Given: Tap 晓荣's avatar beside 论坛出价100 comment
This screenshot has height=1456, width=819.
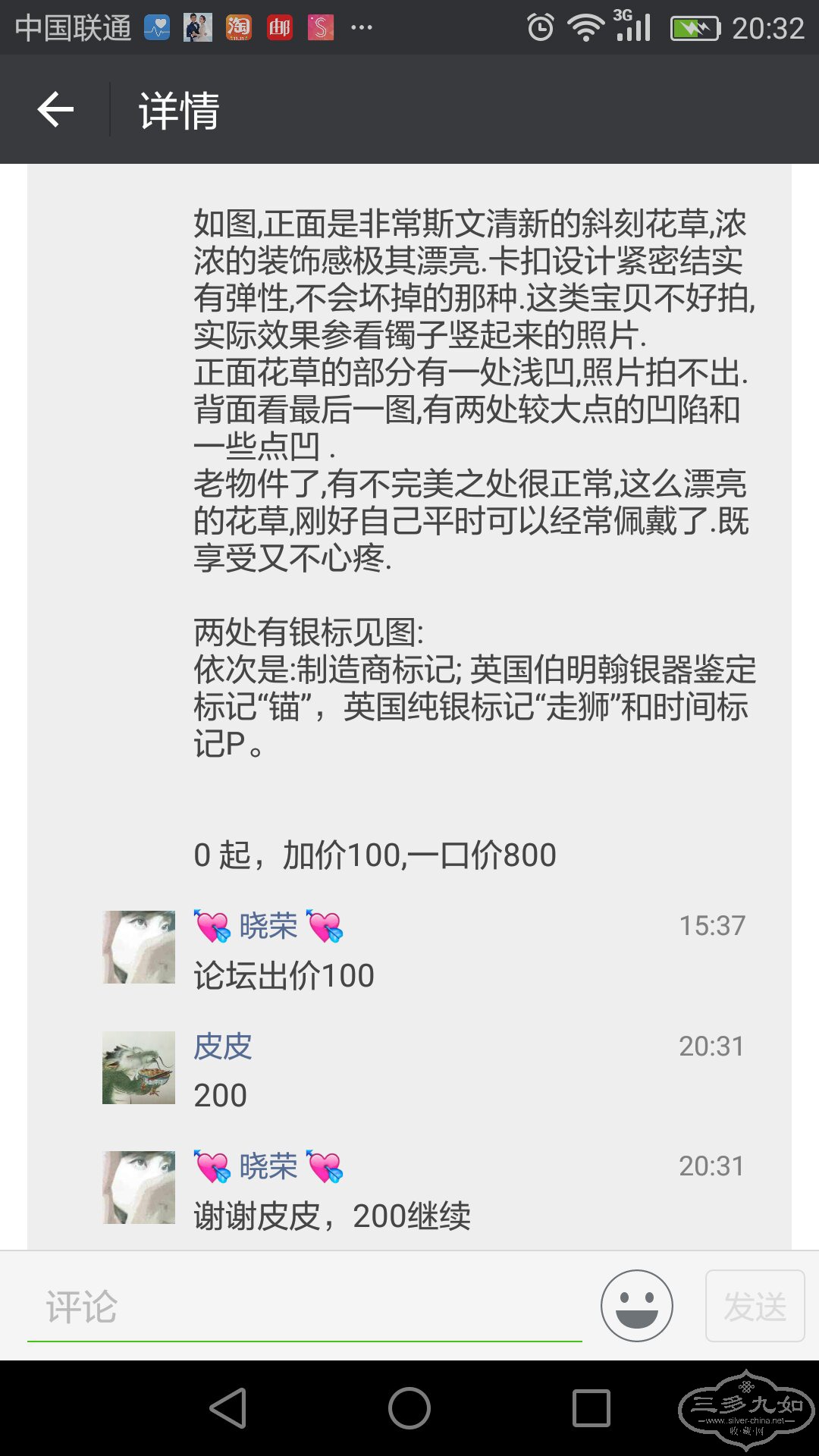Looking at the screenshot, I should (139, 947).
